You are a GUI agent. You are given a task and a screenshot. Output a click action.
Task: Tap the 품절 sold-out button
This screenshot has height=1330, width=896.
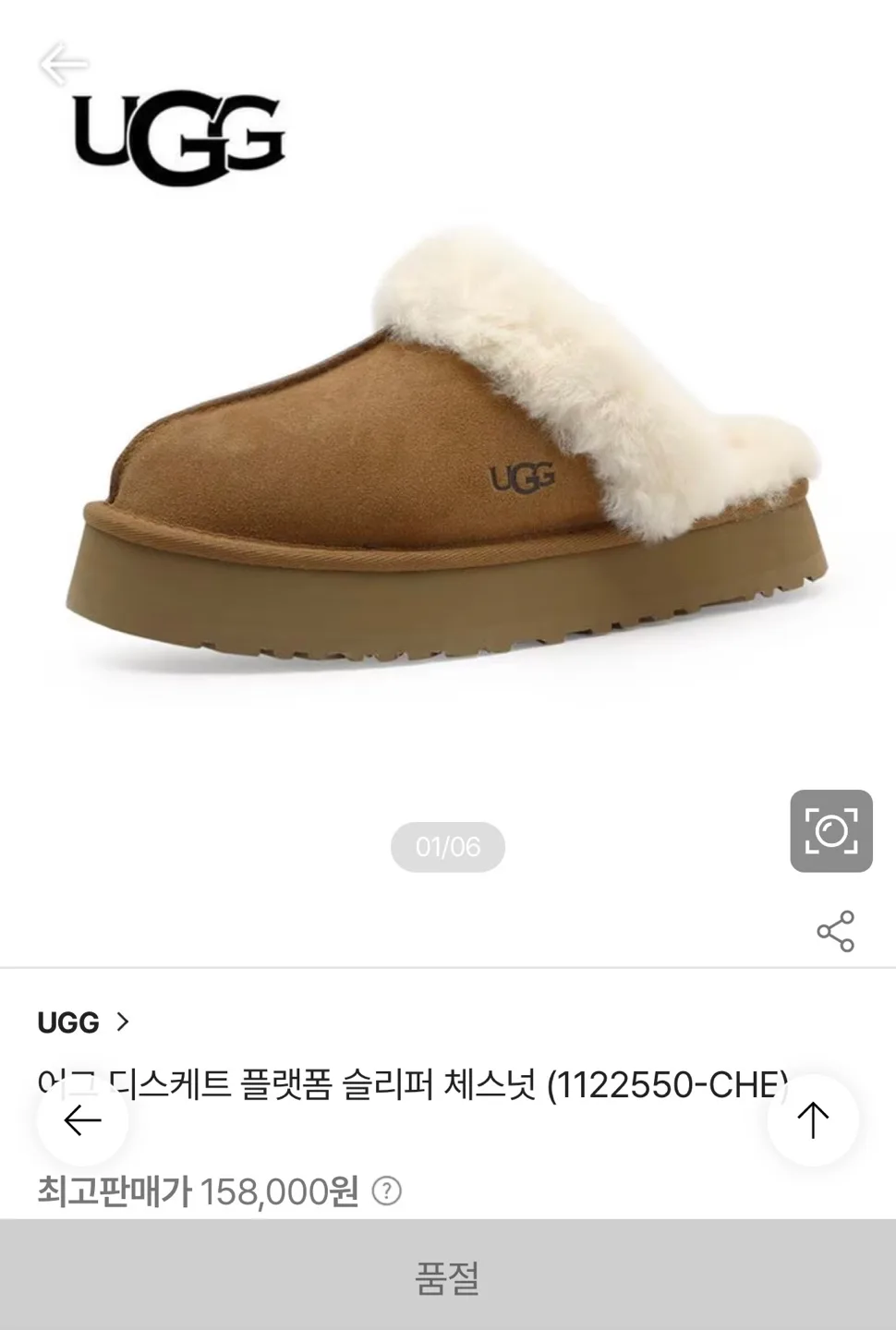click(448, 1277)
